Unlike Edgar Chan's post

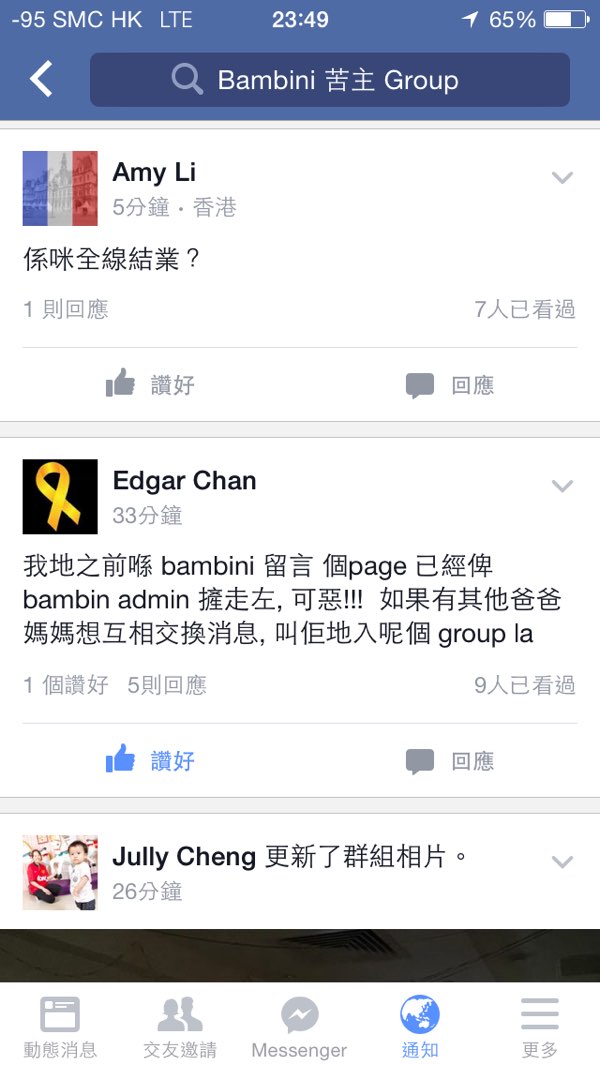point(150,761)
